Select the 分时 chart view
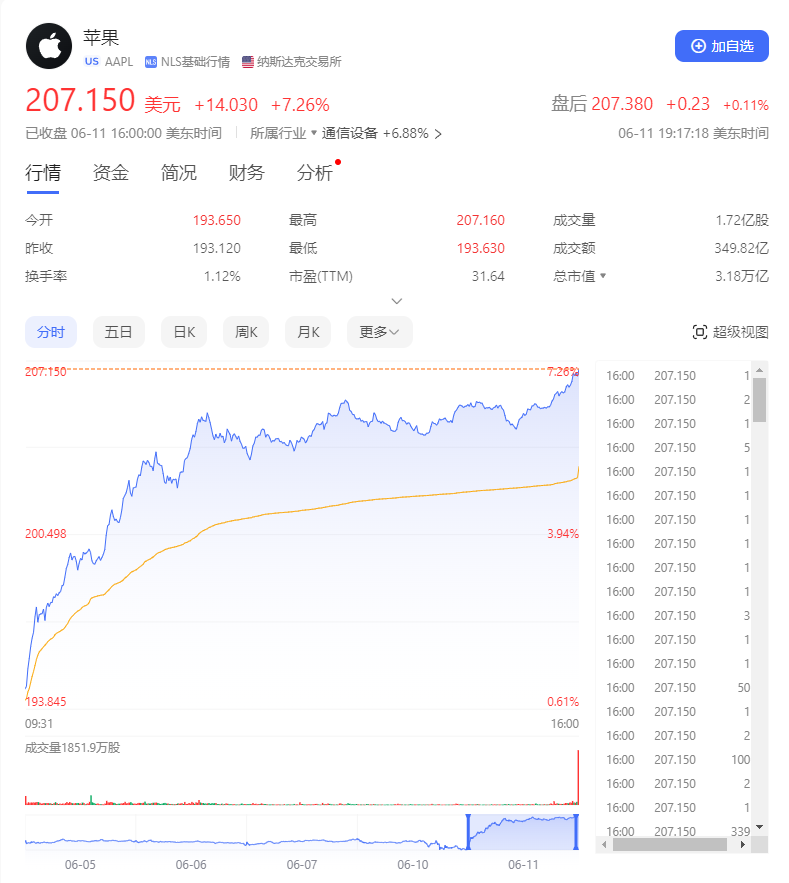The height and width of the screenshot is (883, 789). point(51,332)
